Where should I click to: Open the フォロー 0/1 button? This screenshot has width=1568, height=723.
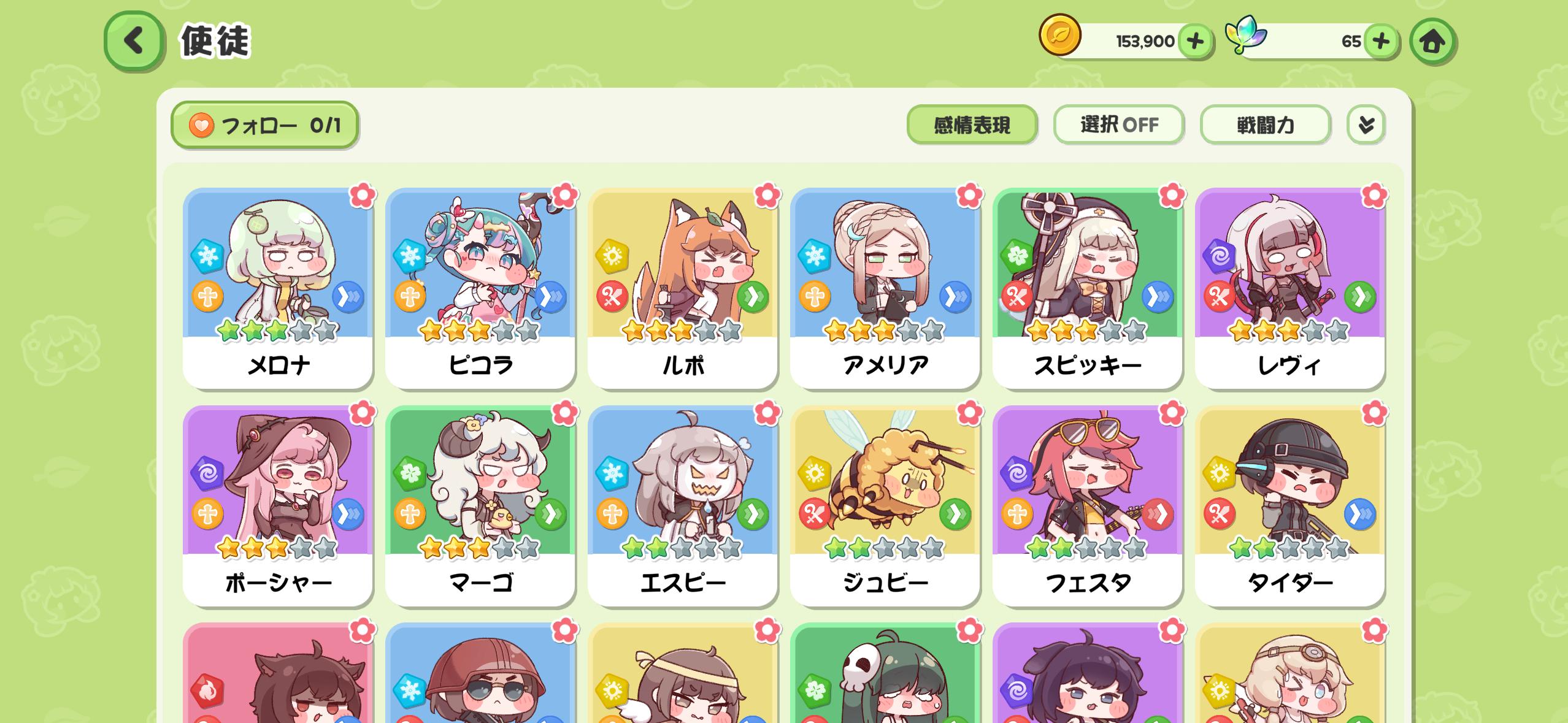[264, 125]
